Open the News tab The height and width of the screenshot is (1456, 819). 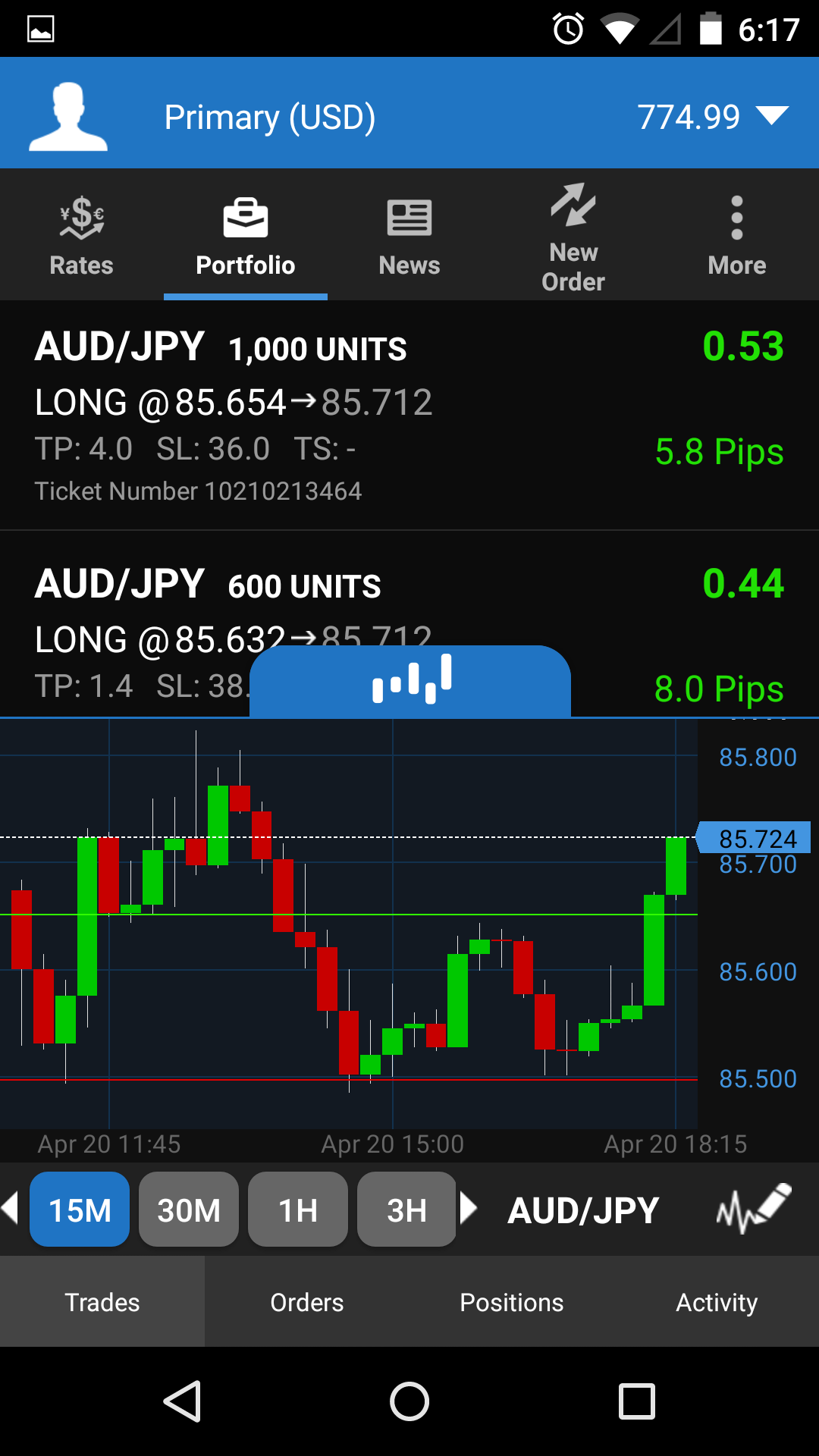point(409,235)
